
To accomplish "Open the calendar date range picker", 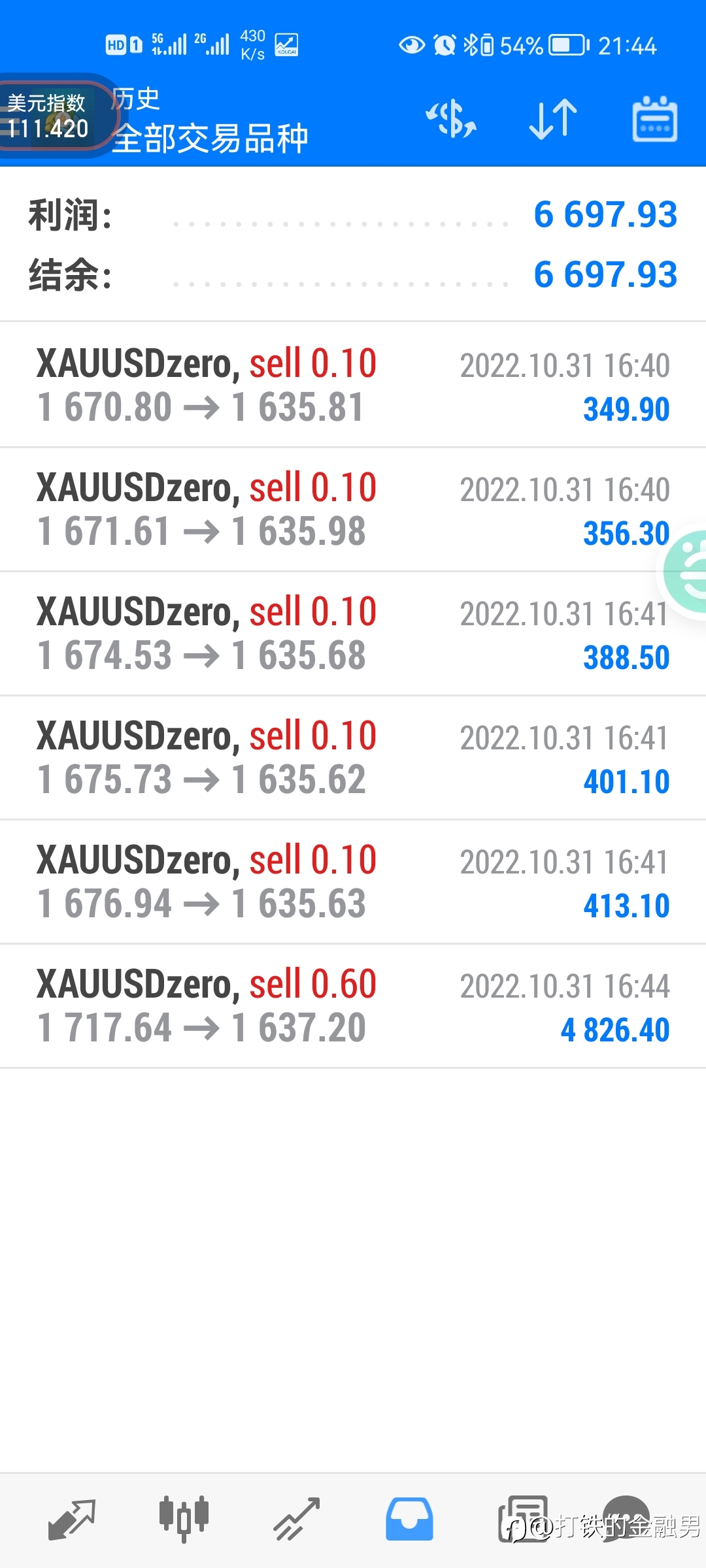I will coord(655,119).
